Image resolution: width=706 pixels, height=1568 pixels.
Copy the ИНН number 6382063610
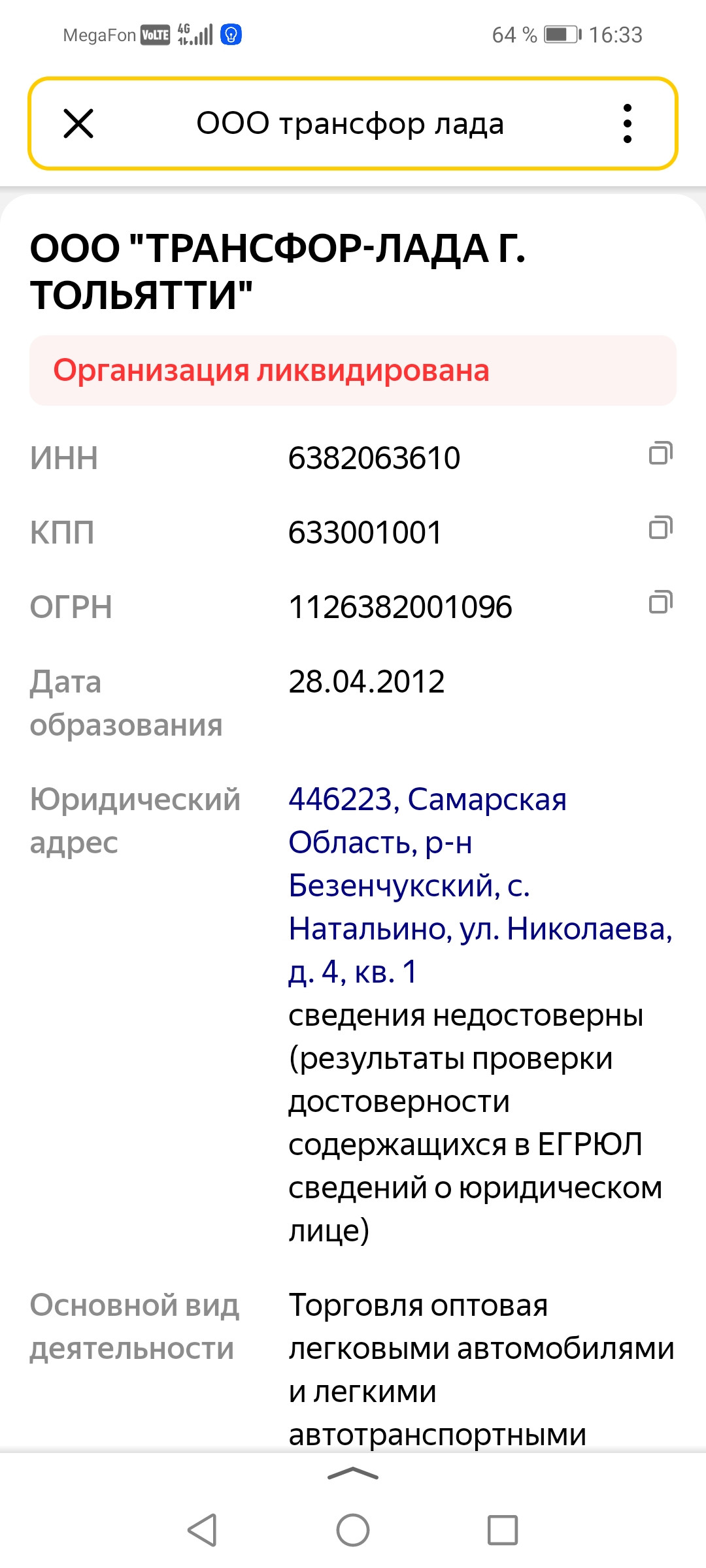coord(660,453)
